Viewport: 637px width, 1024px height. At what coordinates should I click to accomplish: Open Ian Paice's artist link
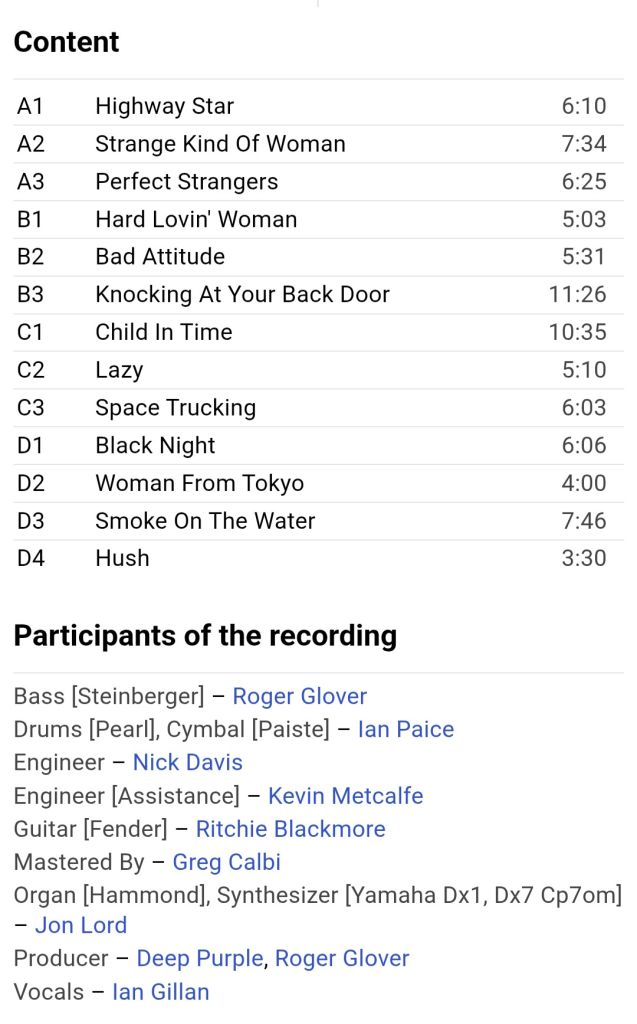[406, 729]
